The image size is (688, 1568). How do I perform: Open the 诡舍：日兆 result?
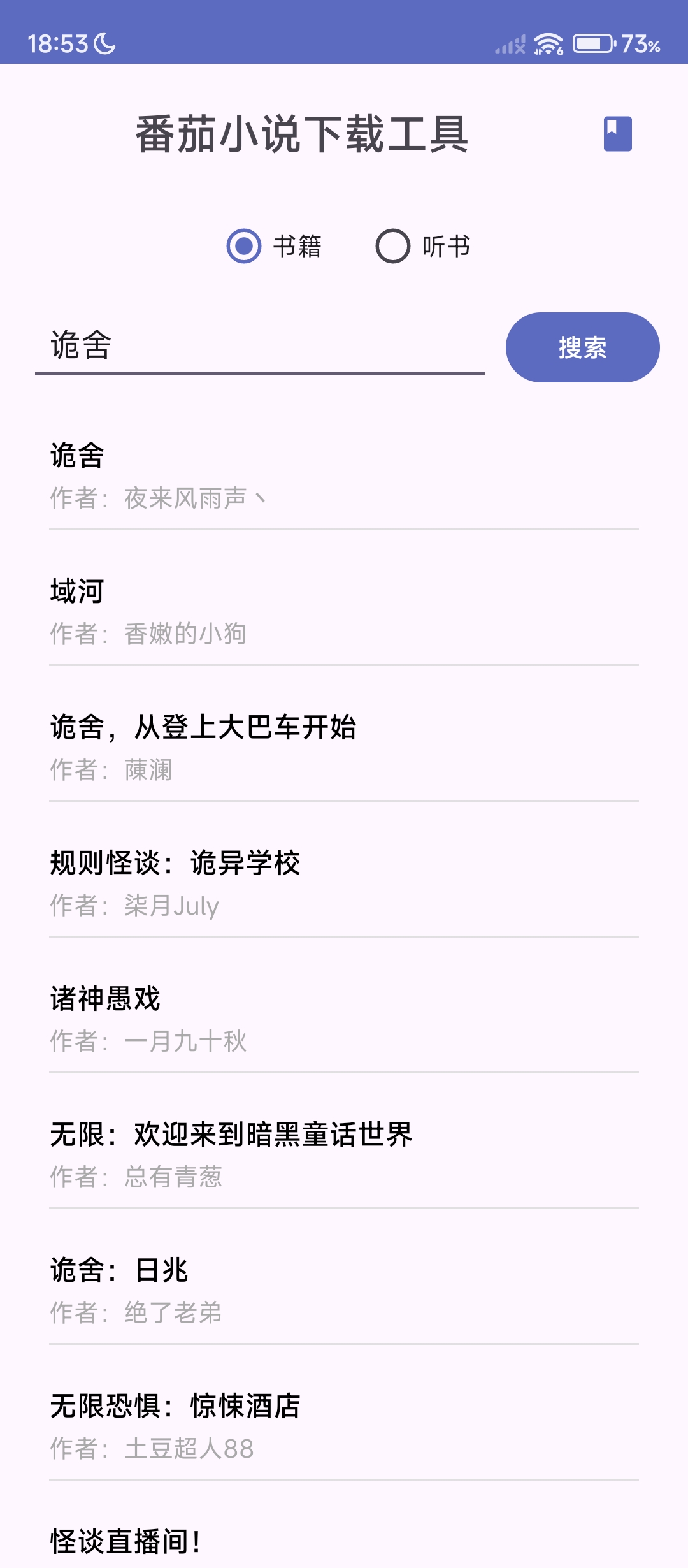[x=343, y=1290]
